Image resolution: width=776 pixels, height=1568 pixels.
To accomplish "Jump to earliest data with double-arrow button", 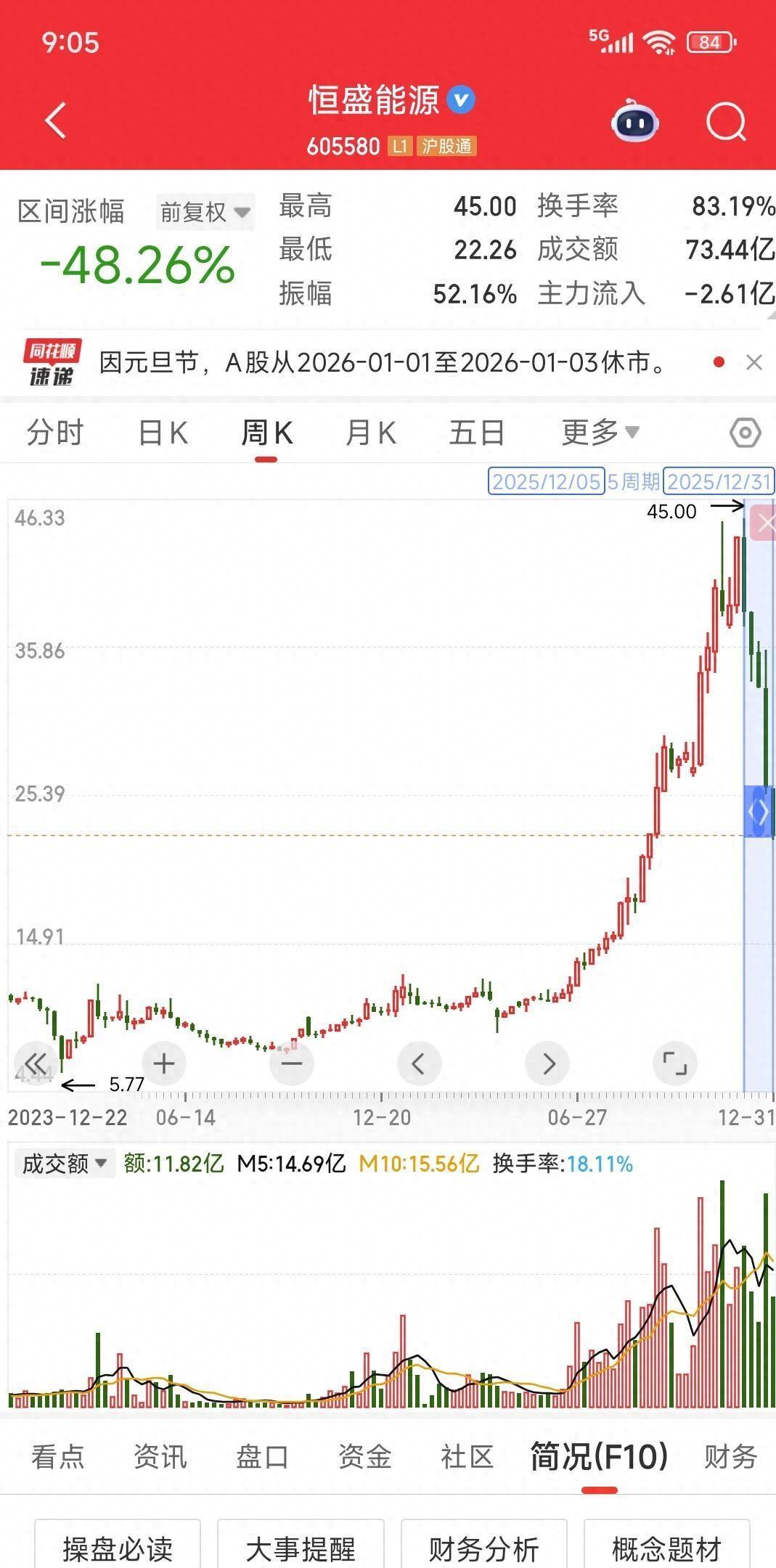I will pos(35,1064).
